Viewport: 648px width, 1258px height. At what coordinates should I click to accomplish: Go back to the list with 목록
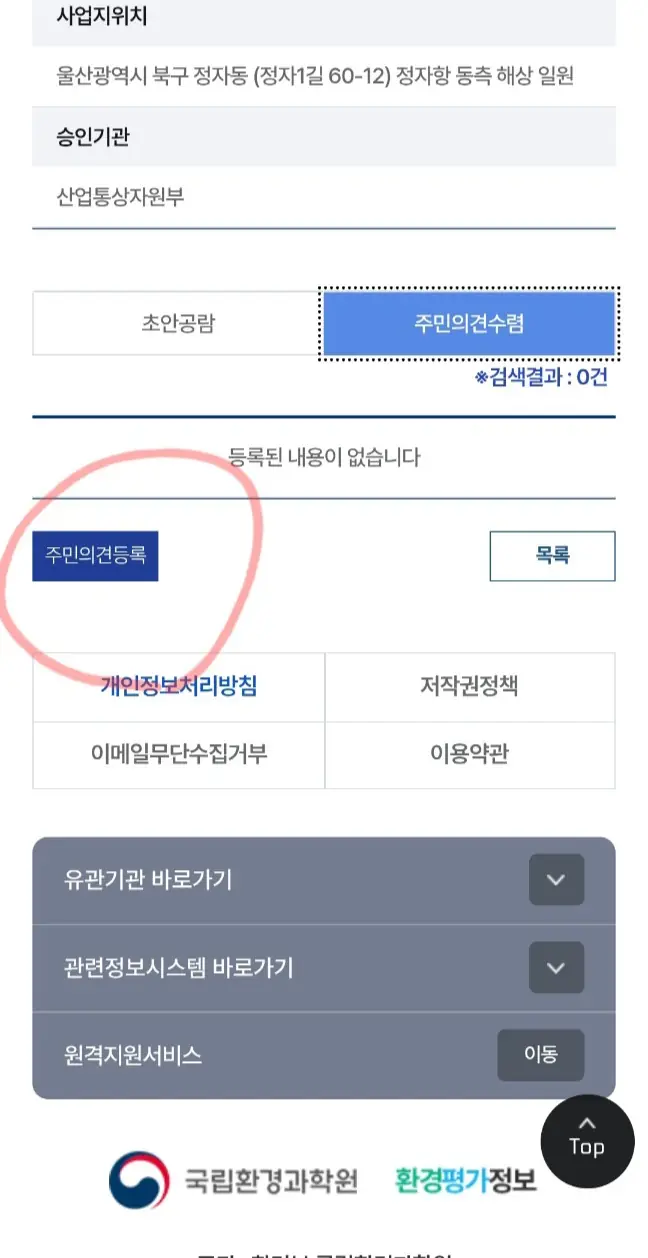click(x=552, y=556)
